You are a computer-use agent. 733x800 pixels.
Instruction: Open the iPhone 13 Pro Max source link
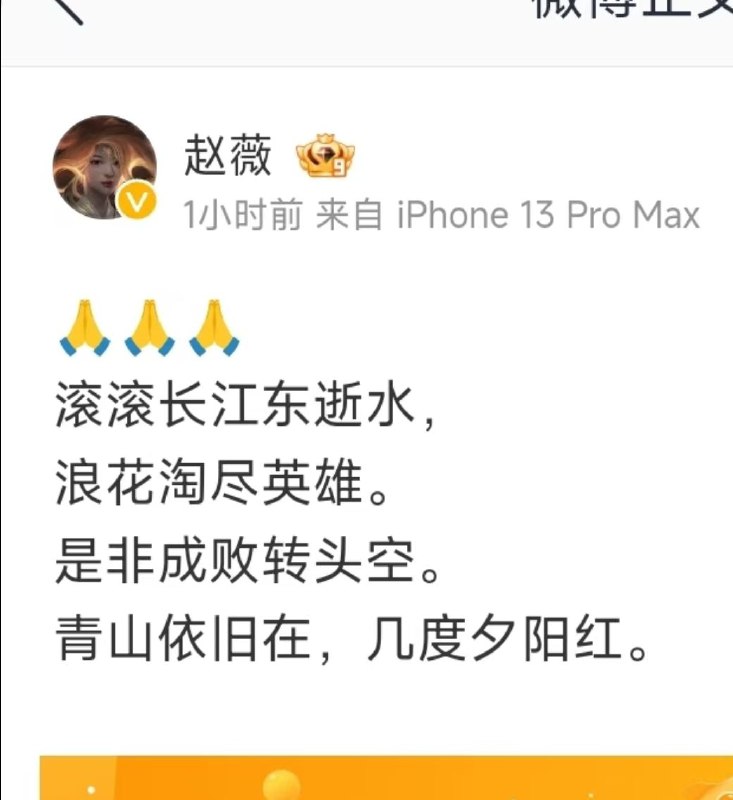[x=550, y=211]
